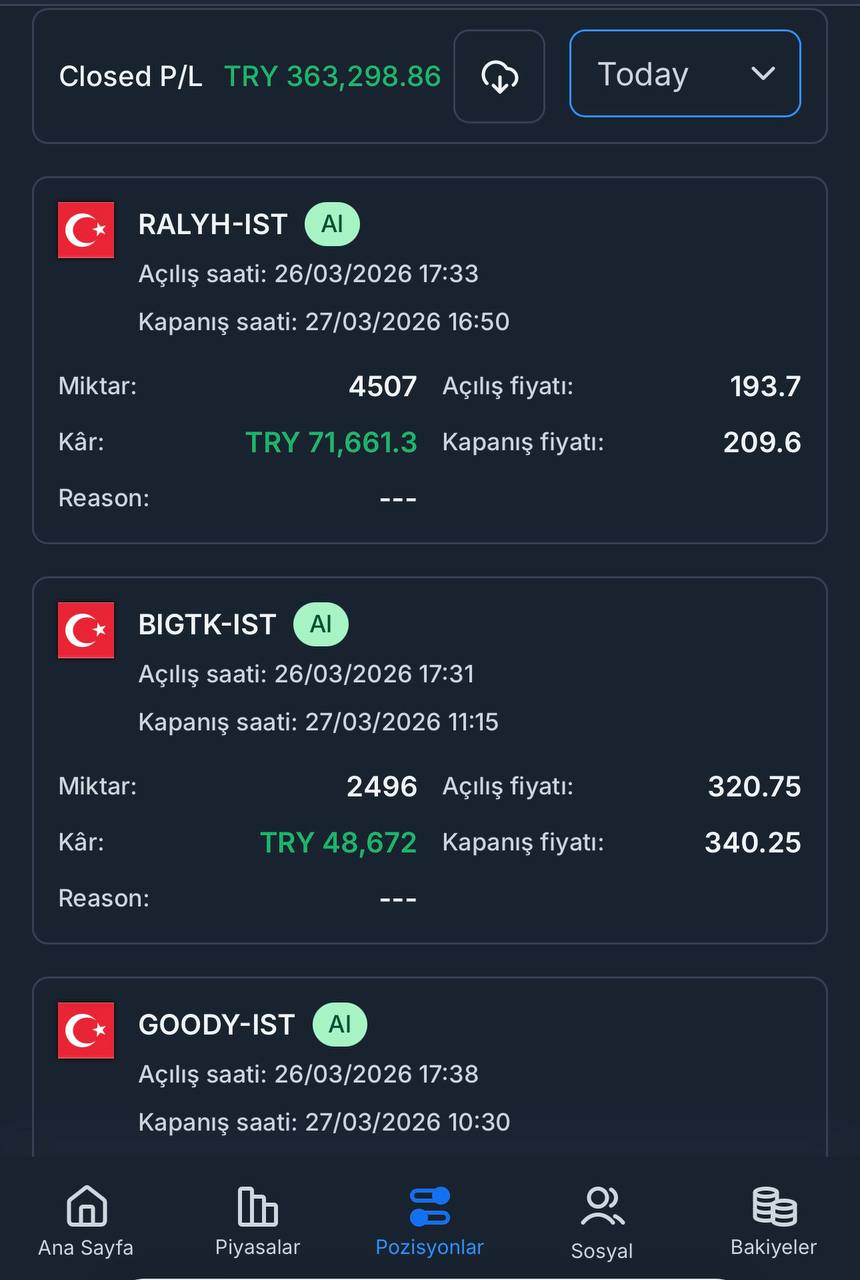The height and width of the screenshot is (1280, 860).
Task: Select the GOODY-IST position card
Action: 429,1070
